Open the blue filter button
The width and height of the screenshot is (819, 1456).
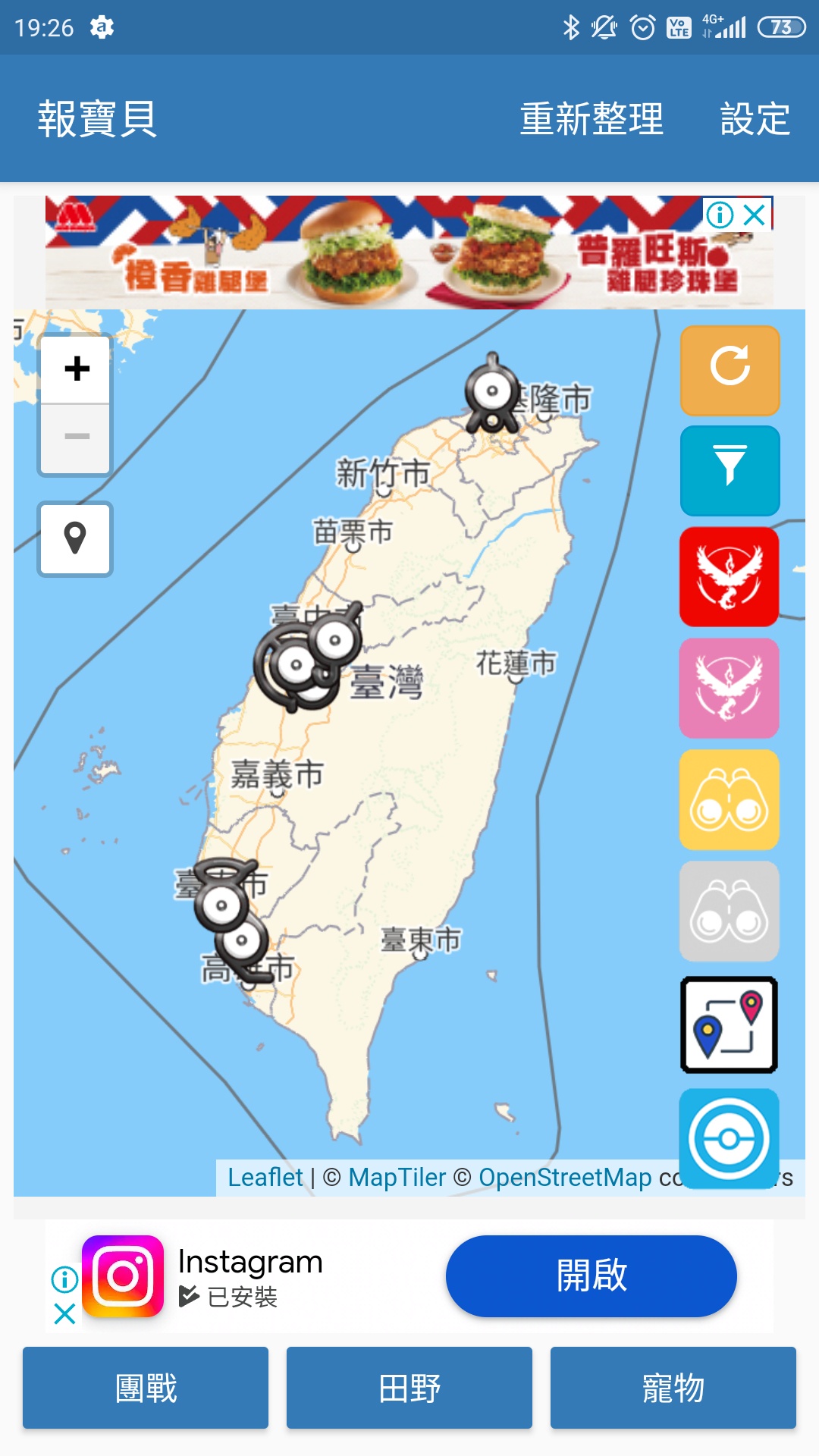point(730,470)
